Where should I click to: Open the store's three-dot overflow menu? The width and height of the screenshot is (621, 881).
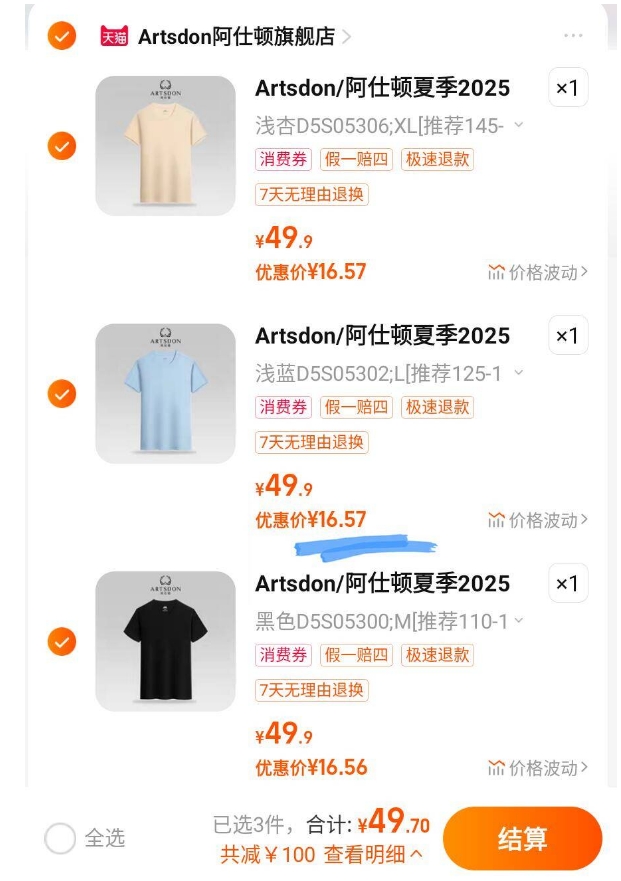pyautogui.click(x=572, y=37)
